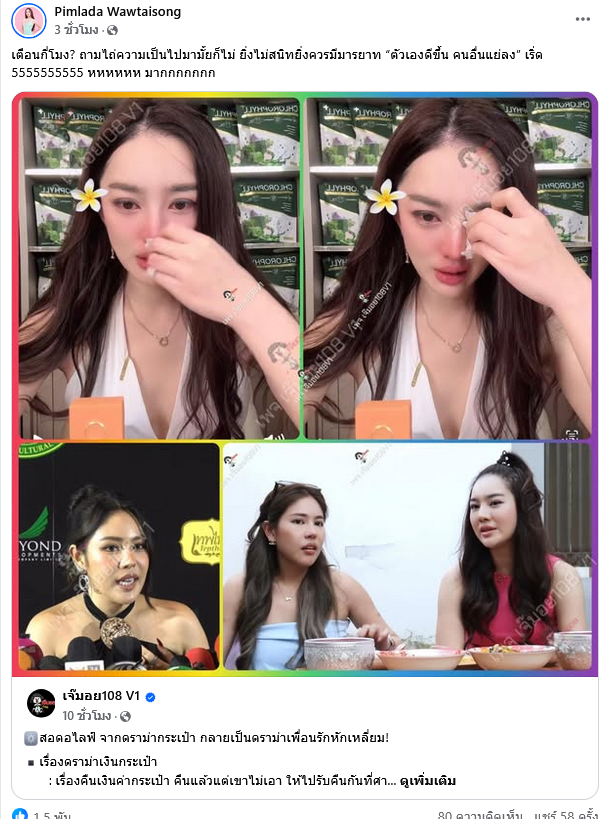
Task: Open Pimlada Wawtaisong's profile picture
Action: pyautogui.click(x=29, y=19)
